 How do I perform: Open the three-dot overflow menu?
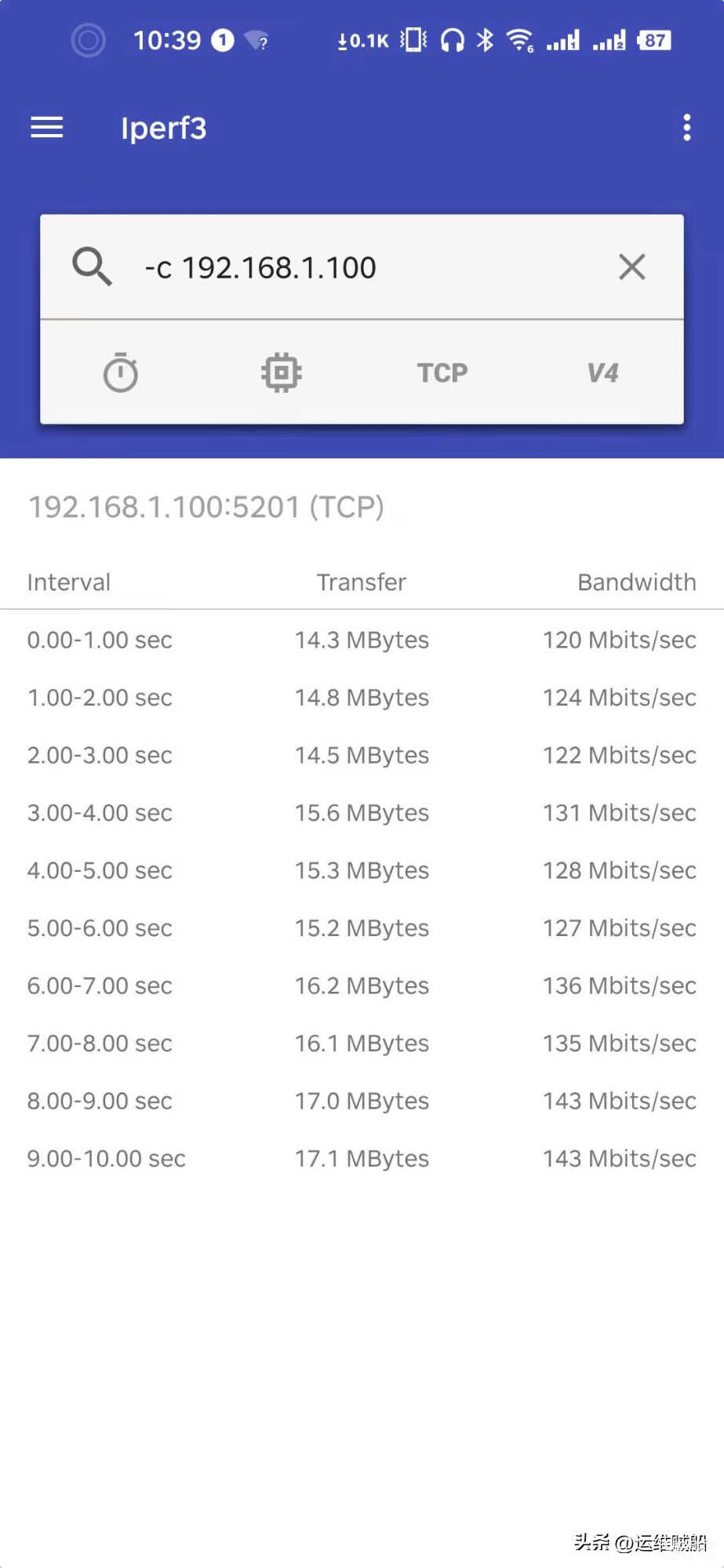(686, 128)
